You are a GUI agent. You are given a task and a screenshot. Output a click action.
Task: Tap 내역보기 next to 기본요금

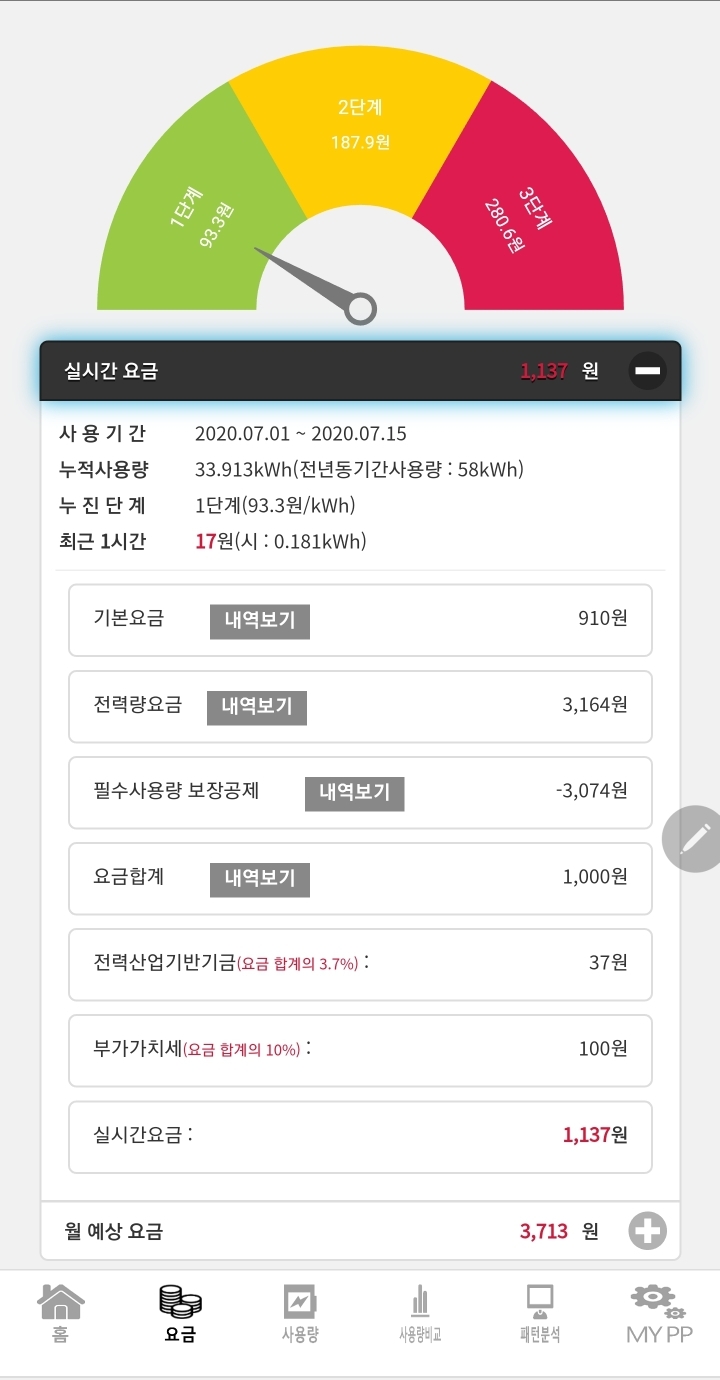260,621
